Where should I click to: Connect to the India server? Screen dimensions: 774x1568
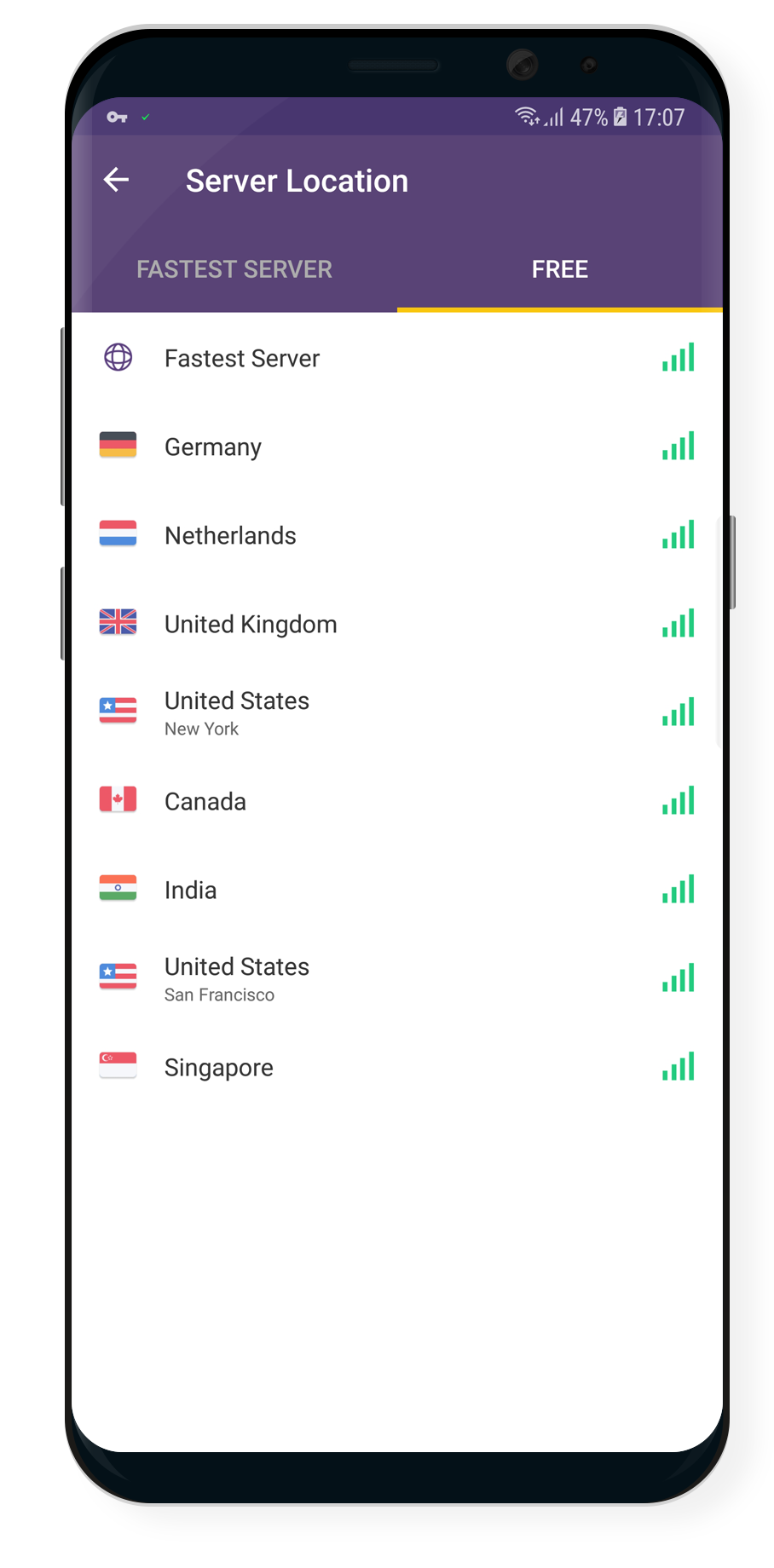point(397,890)
